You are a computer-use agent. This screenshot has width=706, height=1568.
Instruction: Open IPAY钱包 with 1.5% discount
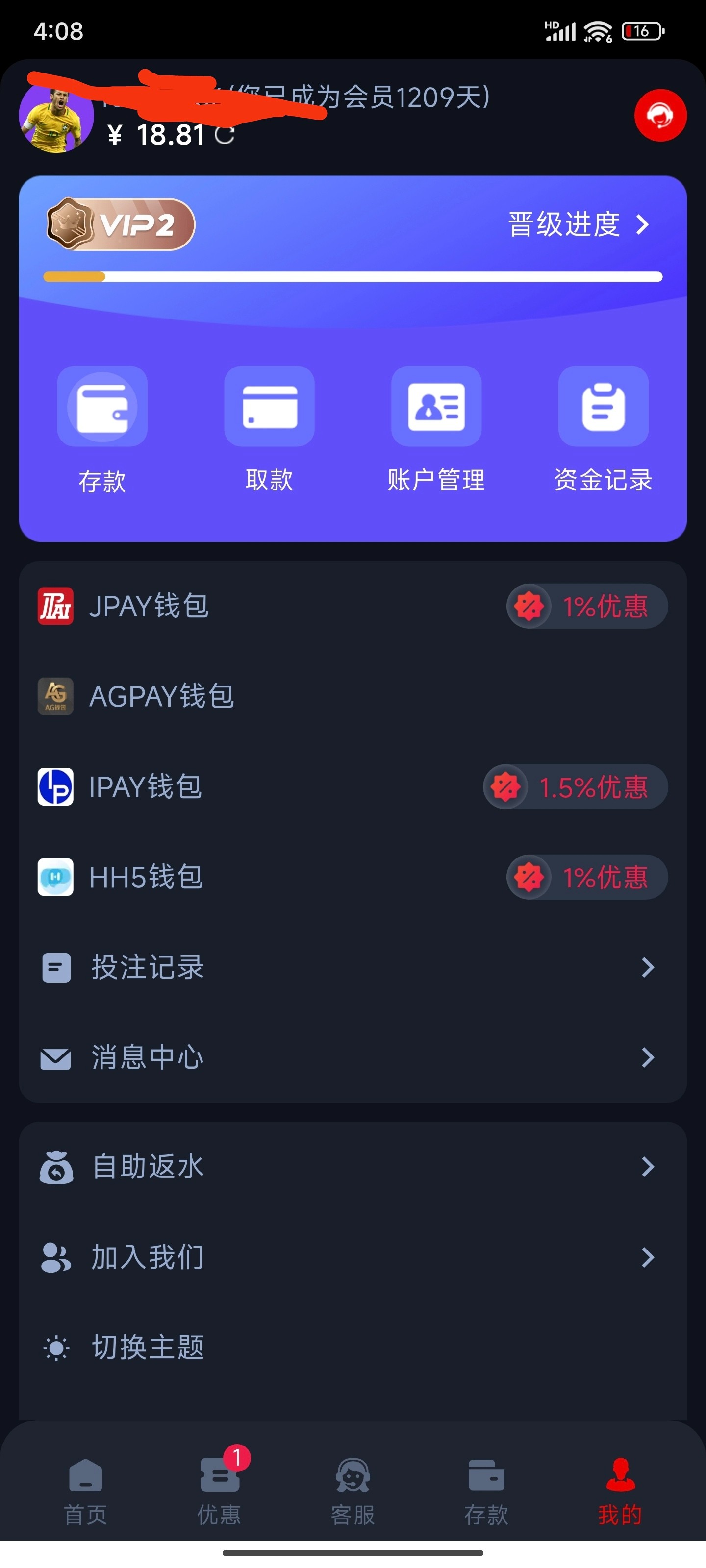click(353, 786)
